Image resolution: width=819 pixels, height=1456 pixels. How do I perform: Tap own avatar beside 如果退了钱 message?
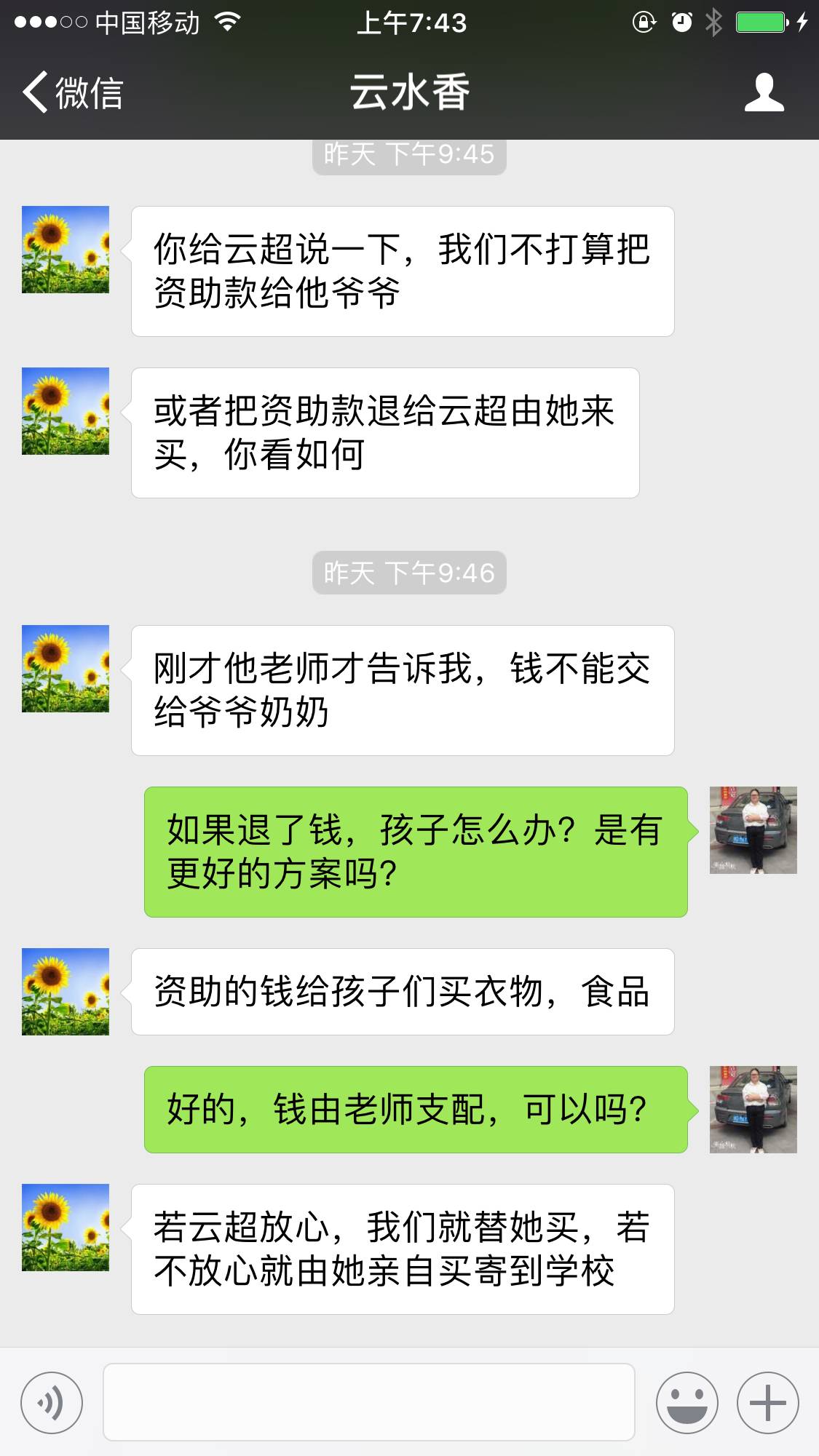[753, 830]
